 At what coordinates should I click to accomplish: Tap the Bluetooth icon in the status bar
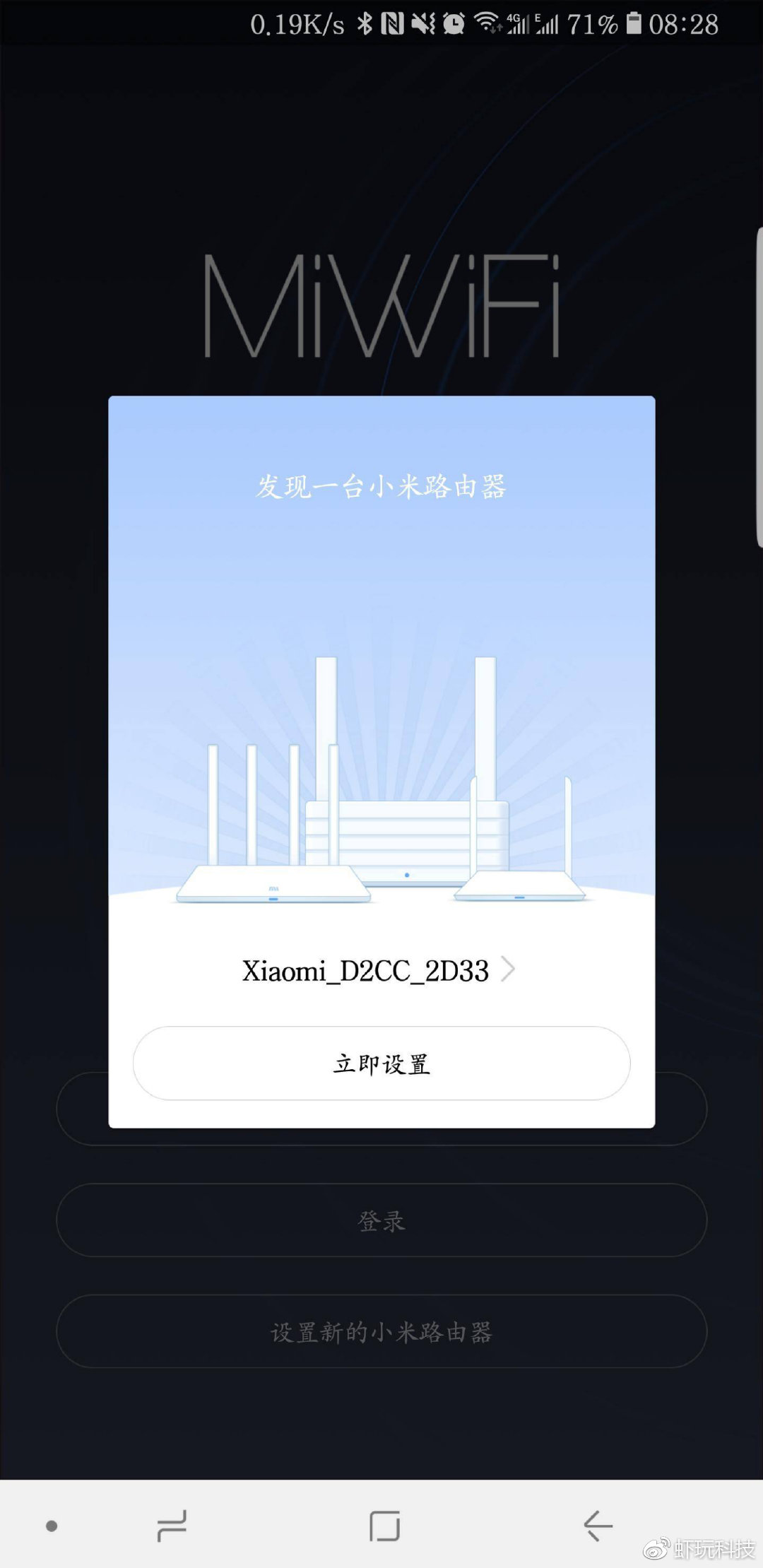pos(366,25)
